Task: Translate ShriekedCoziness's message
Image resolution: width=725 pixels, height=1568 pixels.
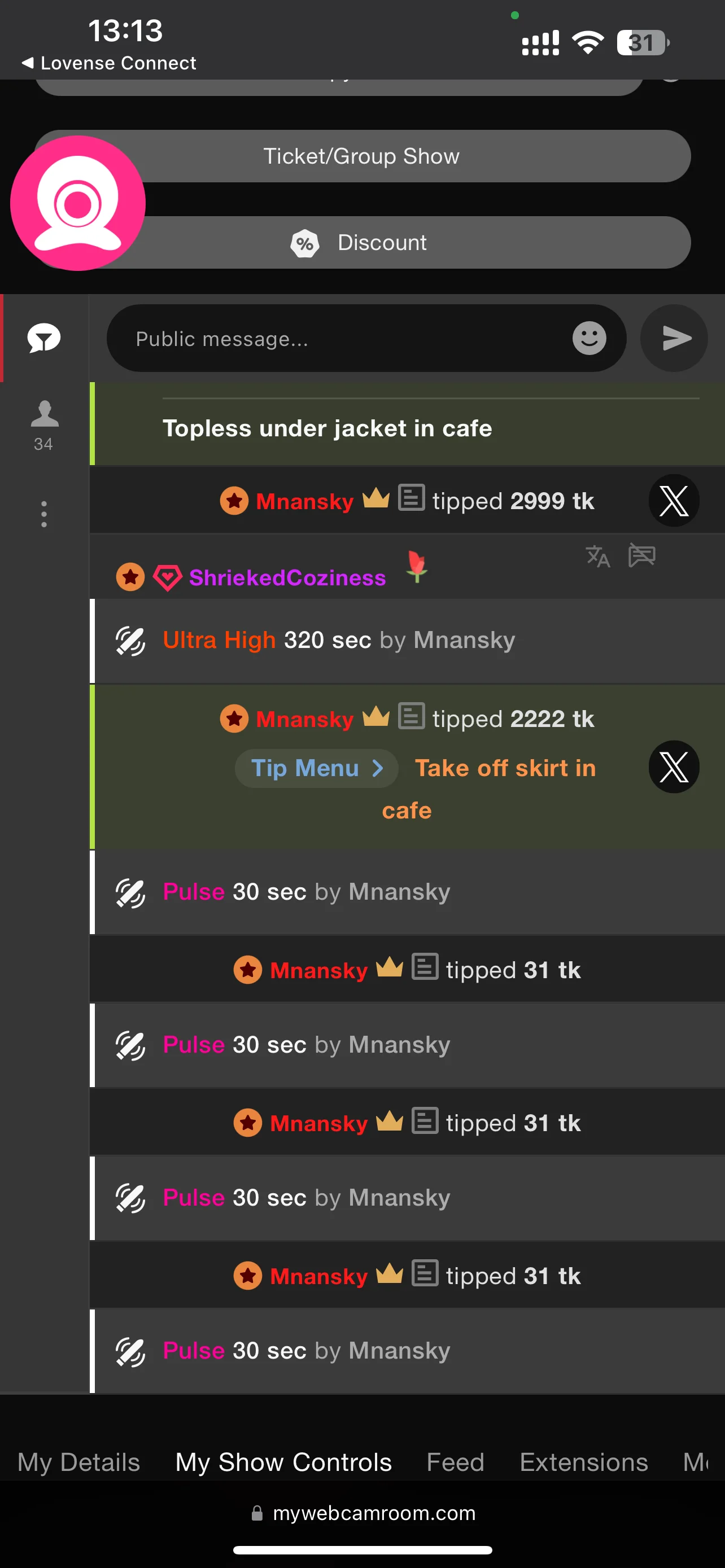Action: [597, 556]
